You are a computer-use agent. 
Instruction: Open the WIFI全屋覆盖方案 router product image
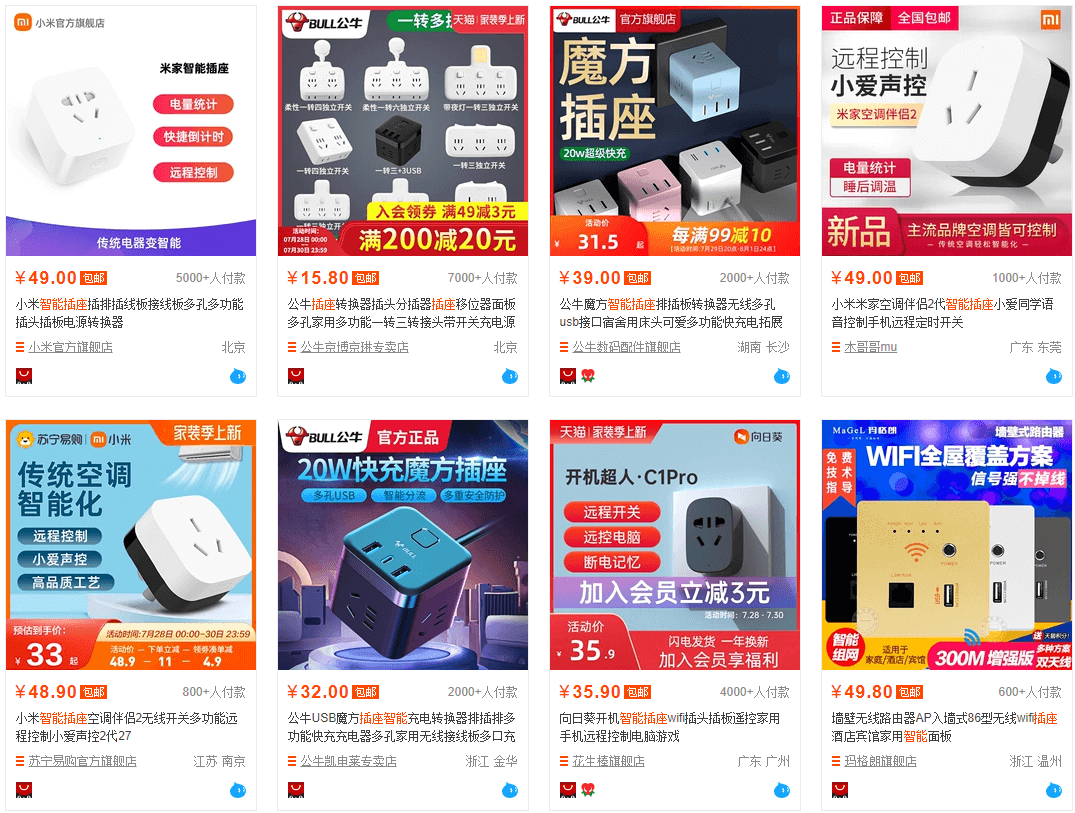pos(946,545)
